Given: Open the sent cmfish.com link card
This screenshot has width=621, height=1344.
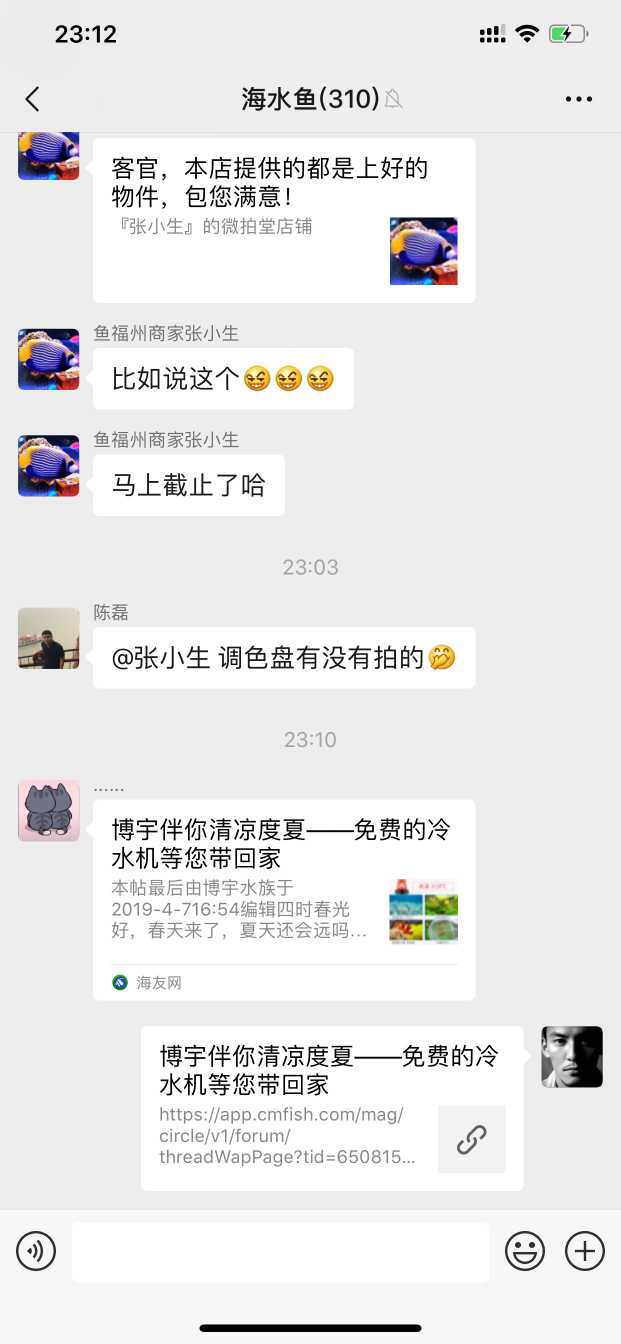Looking at the screenshot, I should click(332, 1108).
